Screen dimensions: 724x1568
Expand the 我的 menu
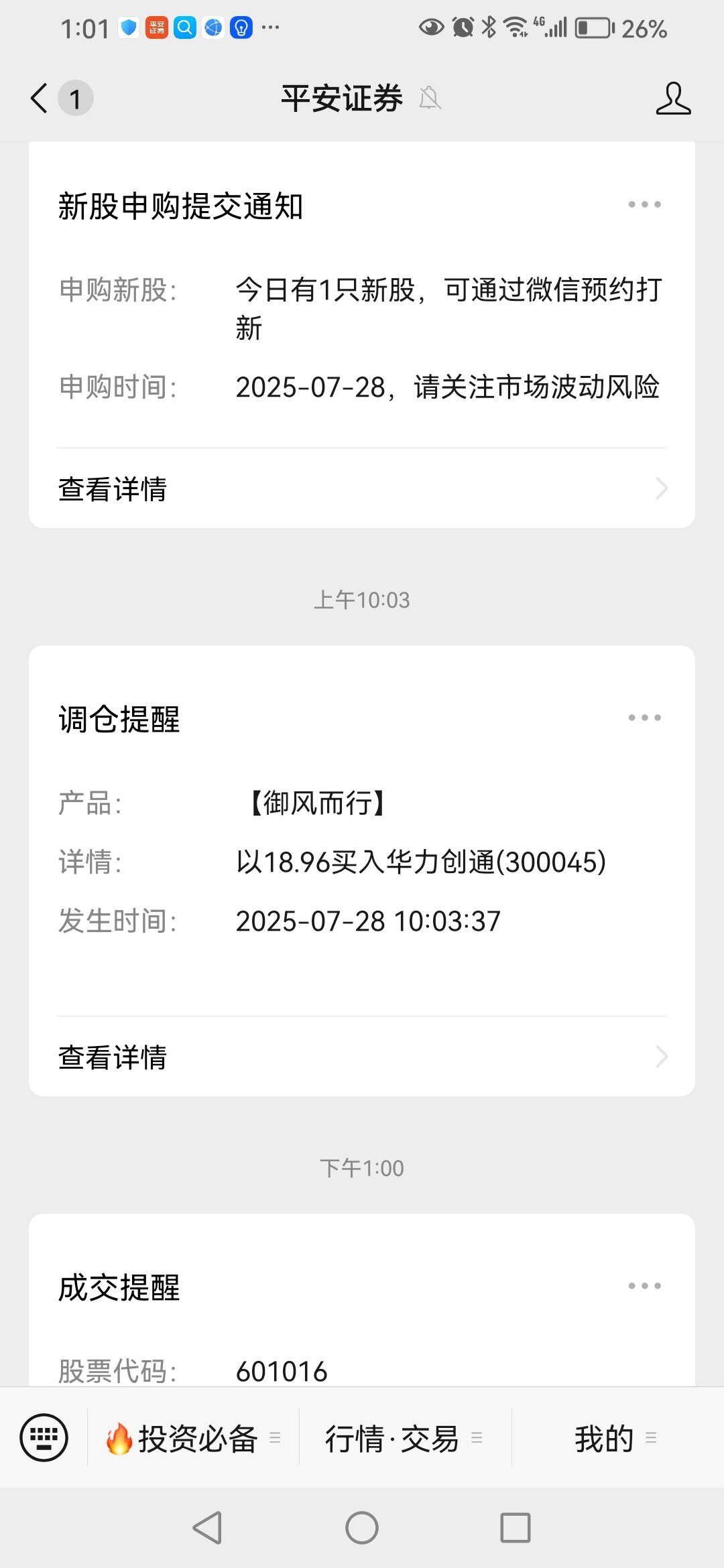(617, 1438)
